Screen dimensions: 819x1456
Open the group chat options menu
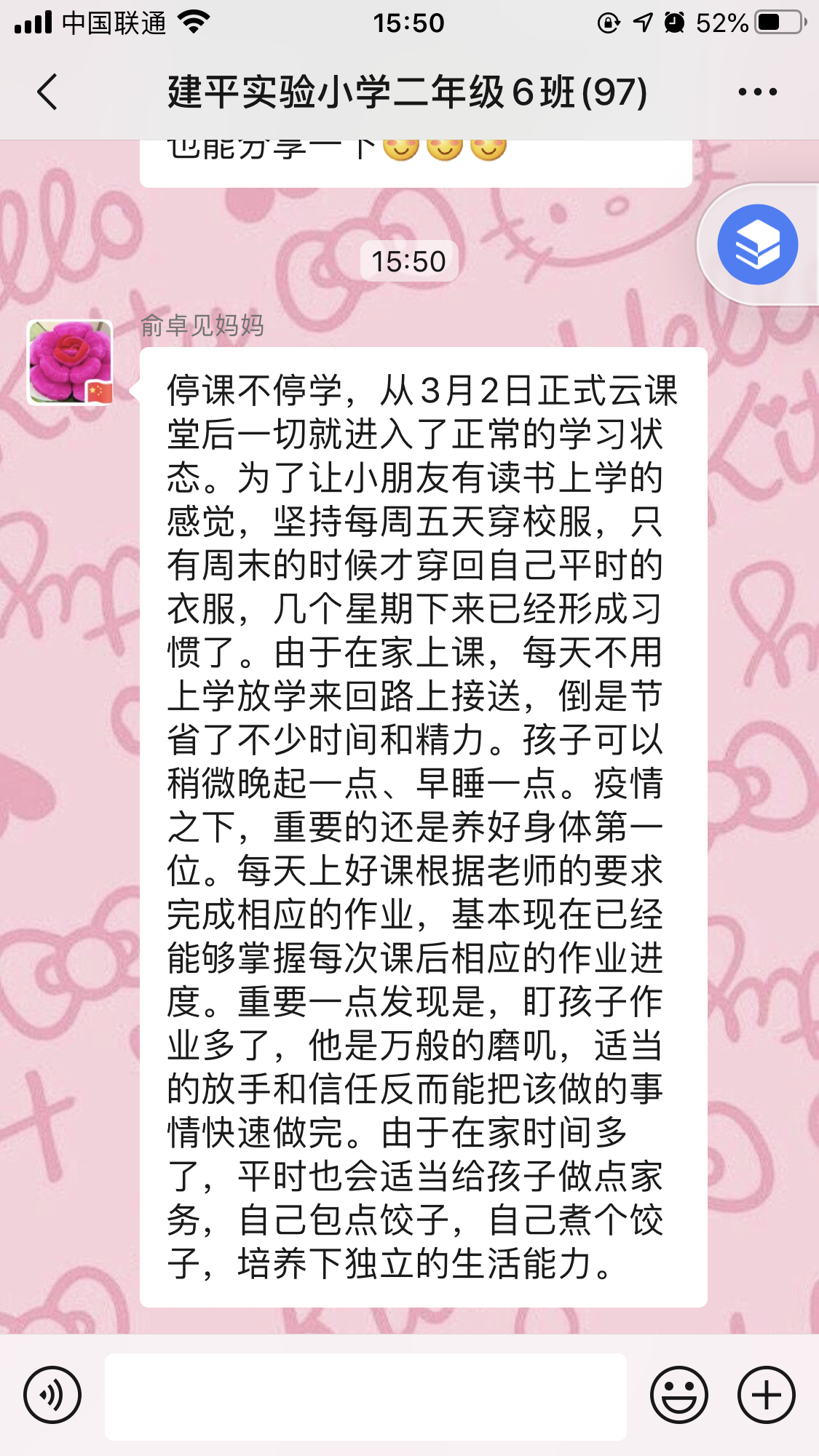(757, 92)
